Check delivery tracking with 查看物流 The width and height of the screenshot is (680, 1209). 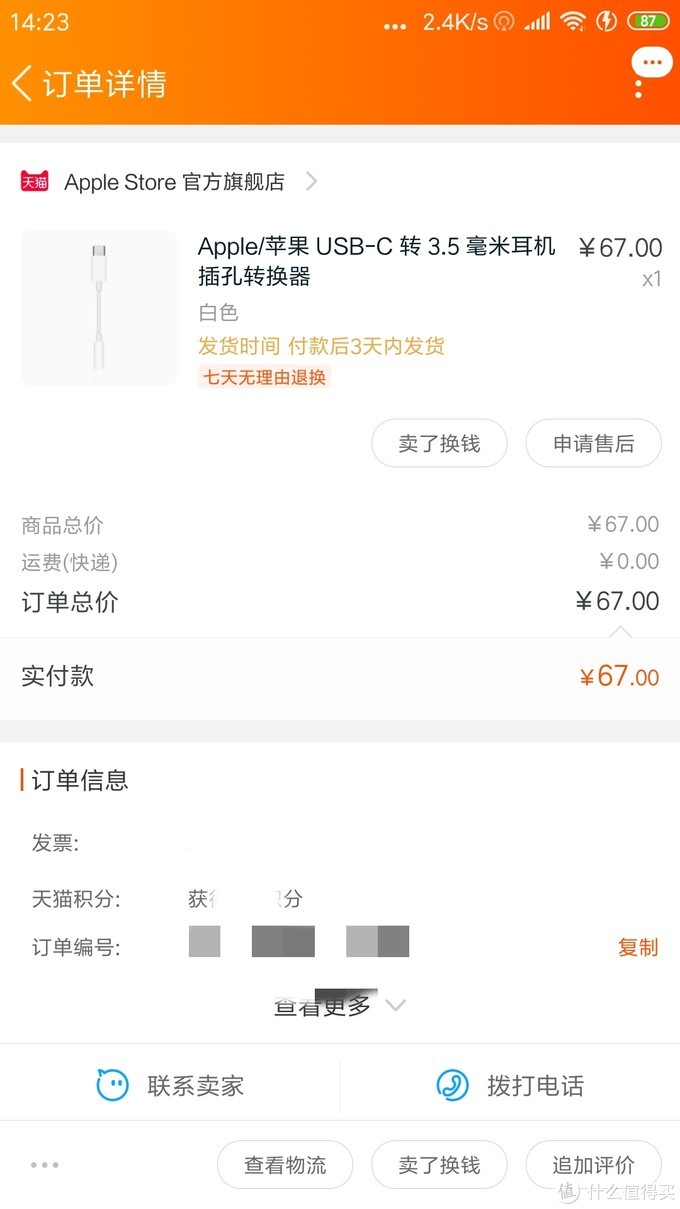click(285, 1165)
